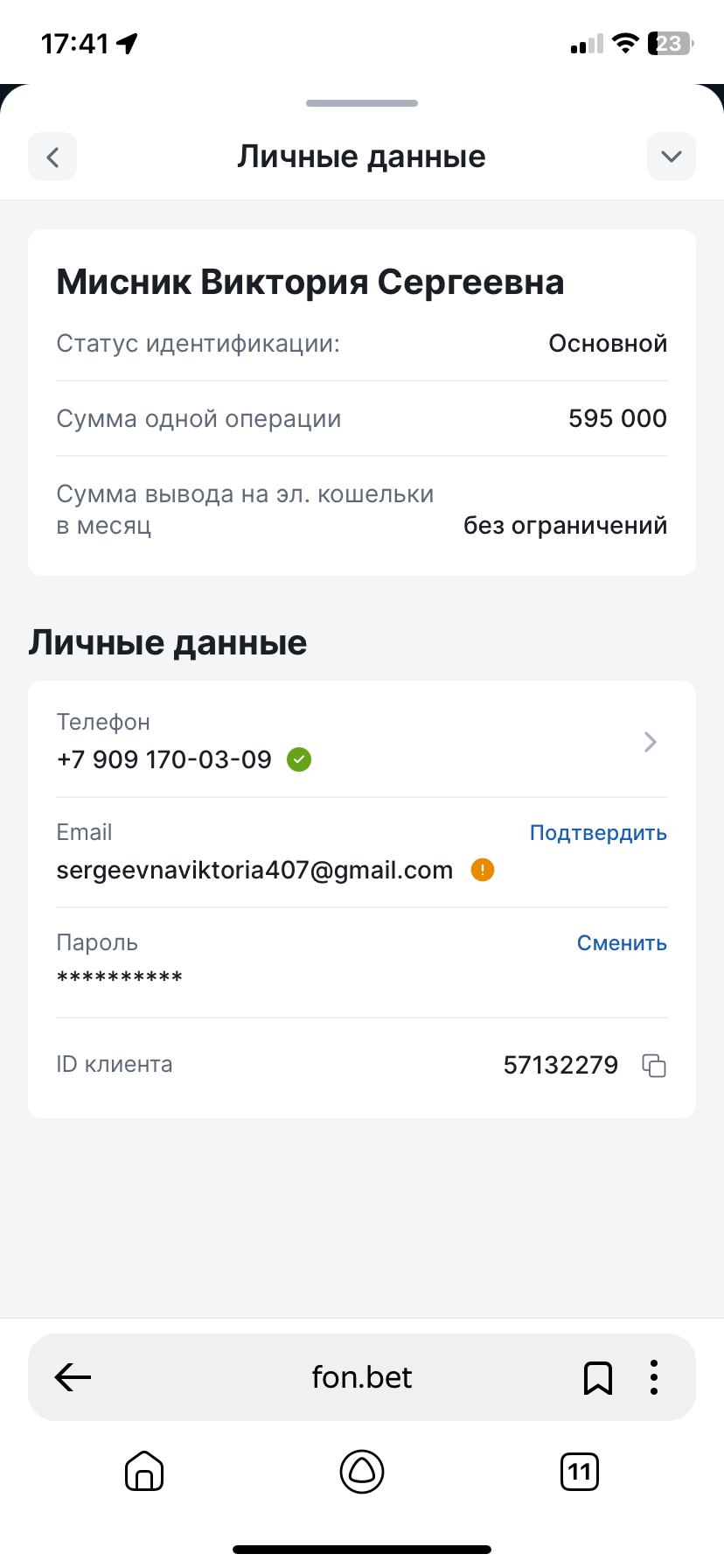Screen dimensions: 724x1568
Task: Go back from Личные данные page
Action: tap(52, 157)
